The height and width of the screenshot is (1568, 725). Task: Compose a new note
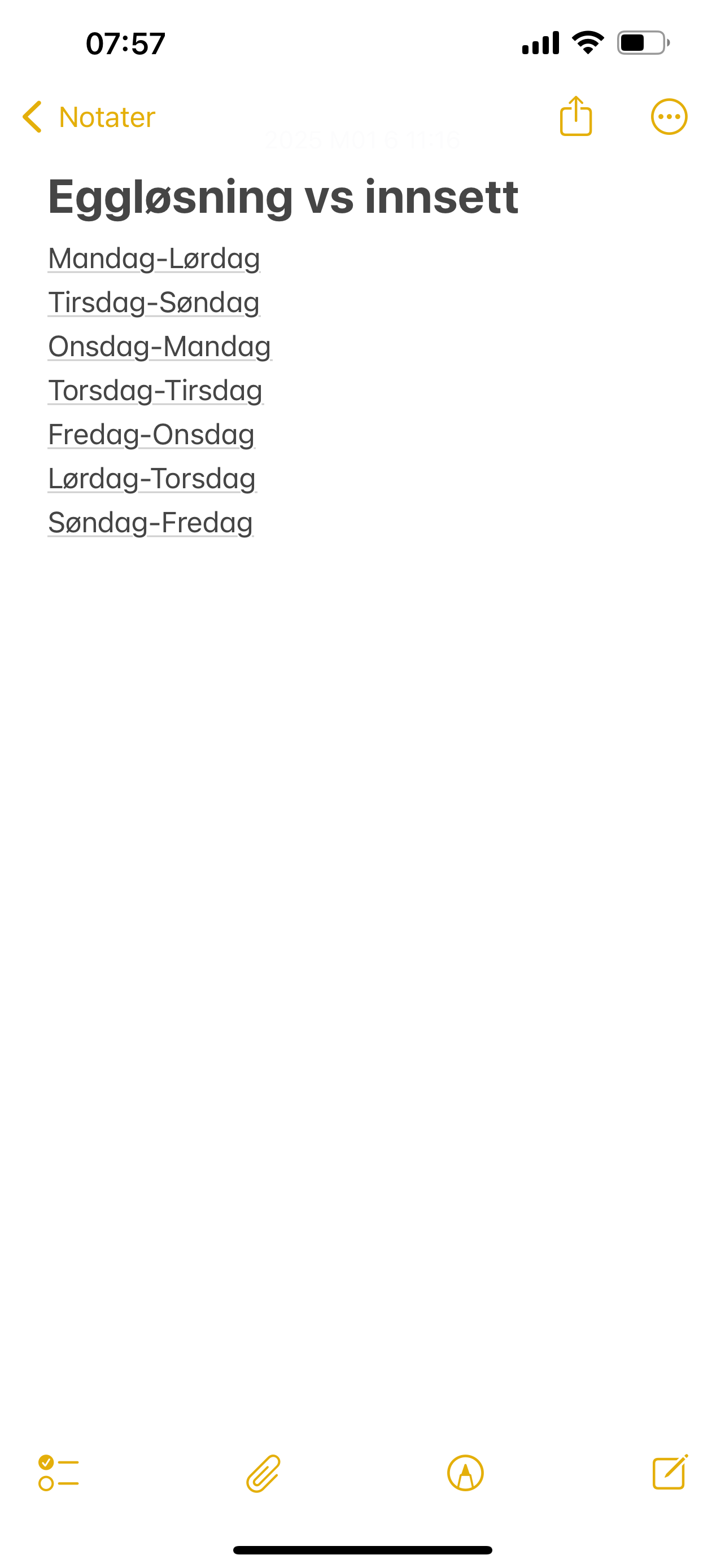coord(670,1473)
